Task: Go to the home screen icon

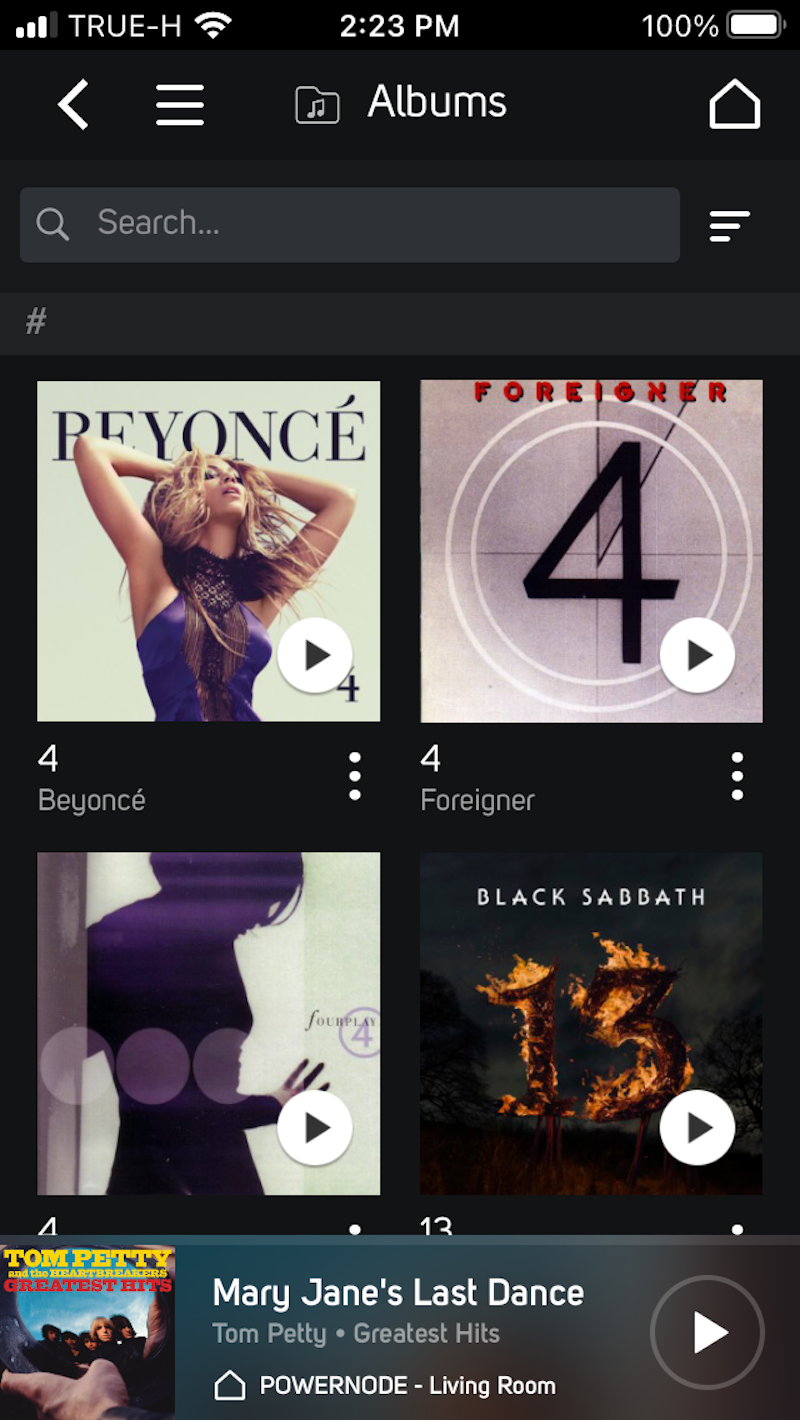Action: (735, 104)
